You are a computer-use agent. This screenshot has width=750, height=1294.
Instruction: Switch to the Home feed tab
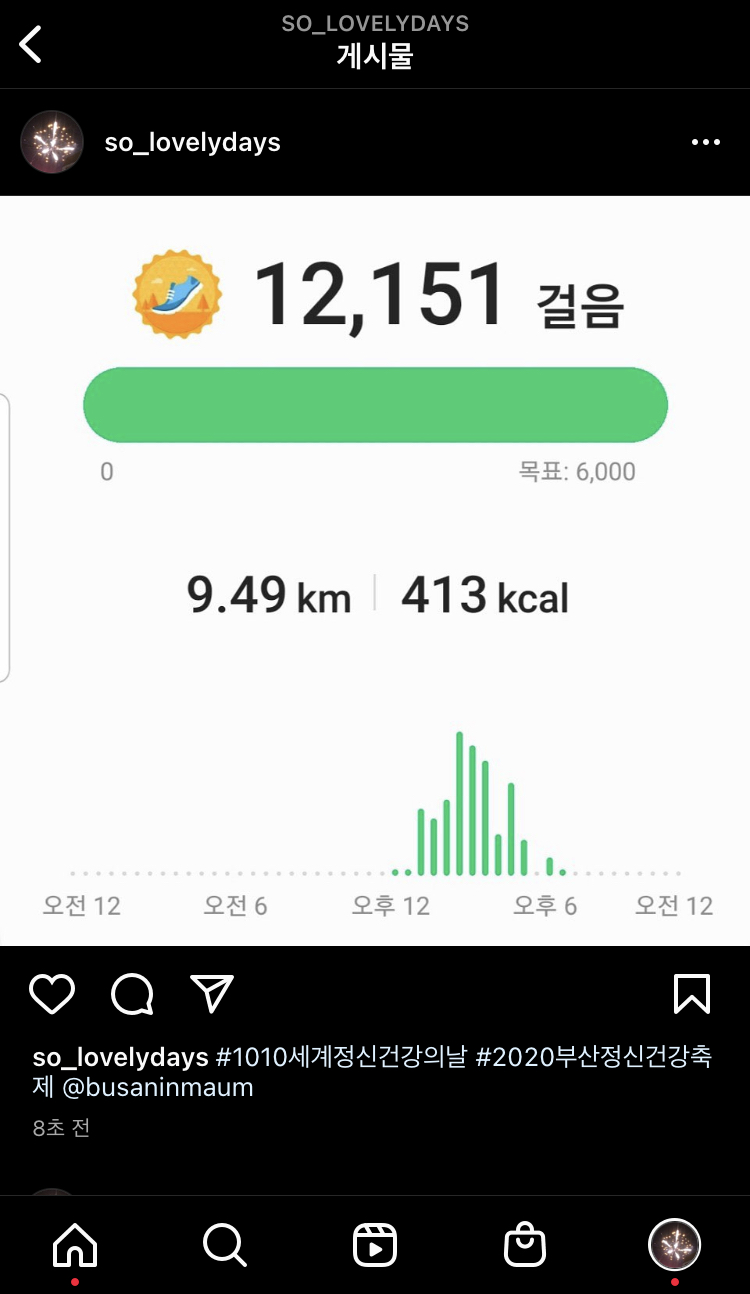[75, 1246]
